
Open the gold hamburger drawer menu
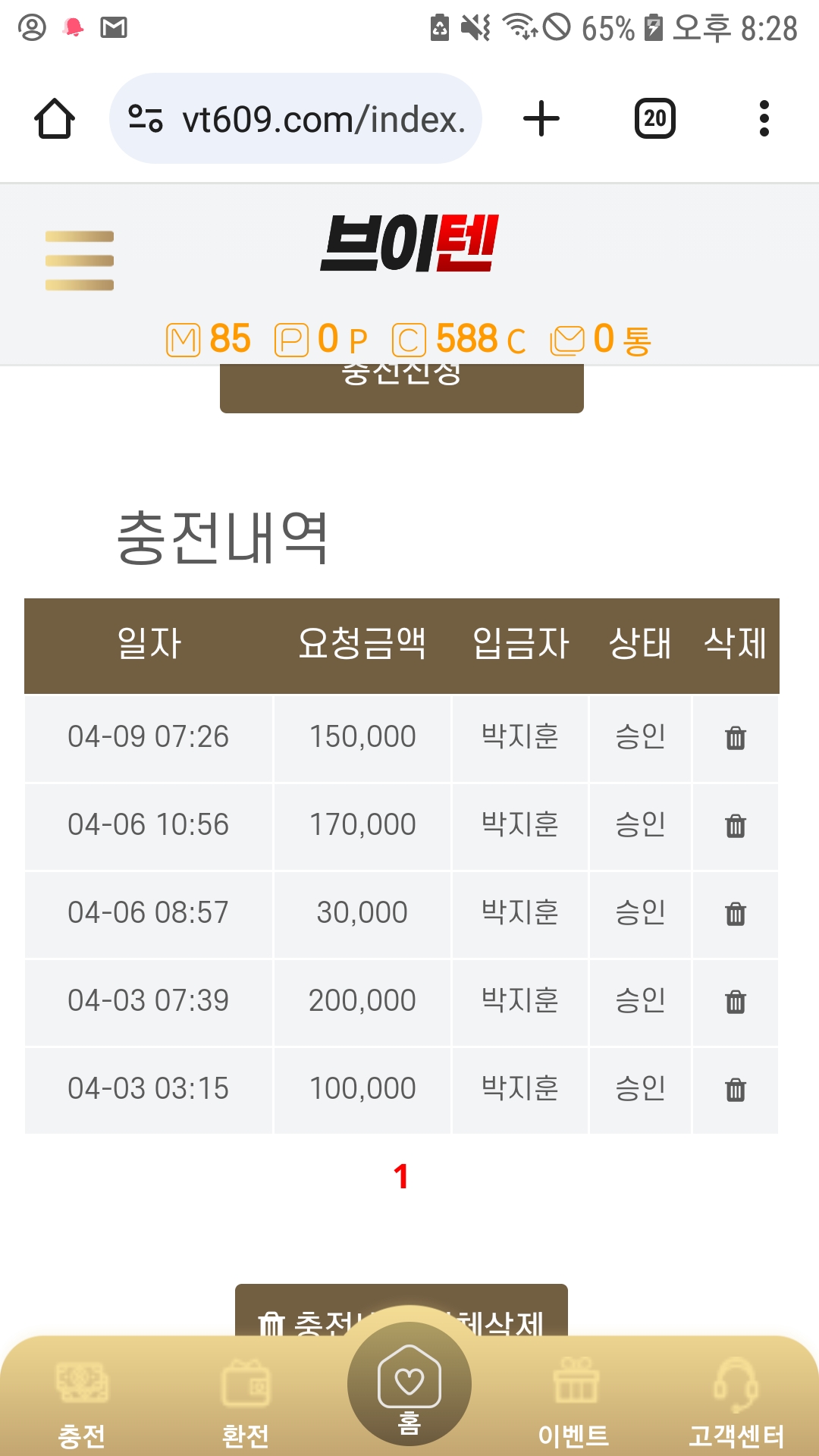click(x=80, y=261)
